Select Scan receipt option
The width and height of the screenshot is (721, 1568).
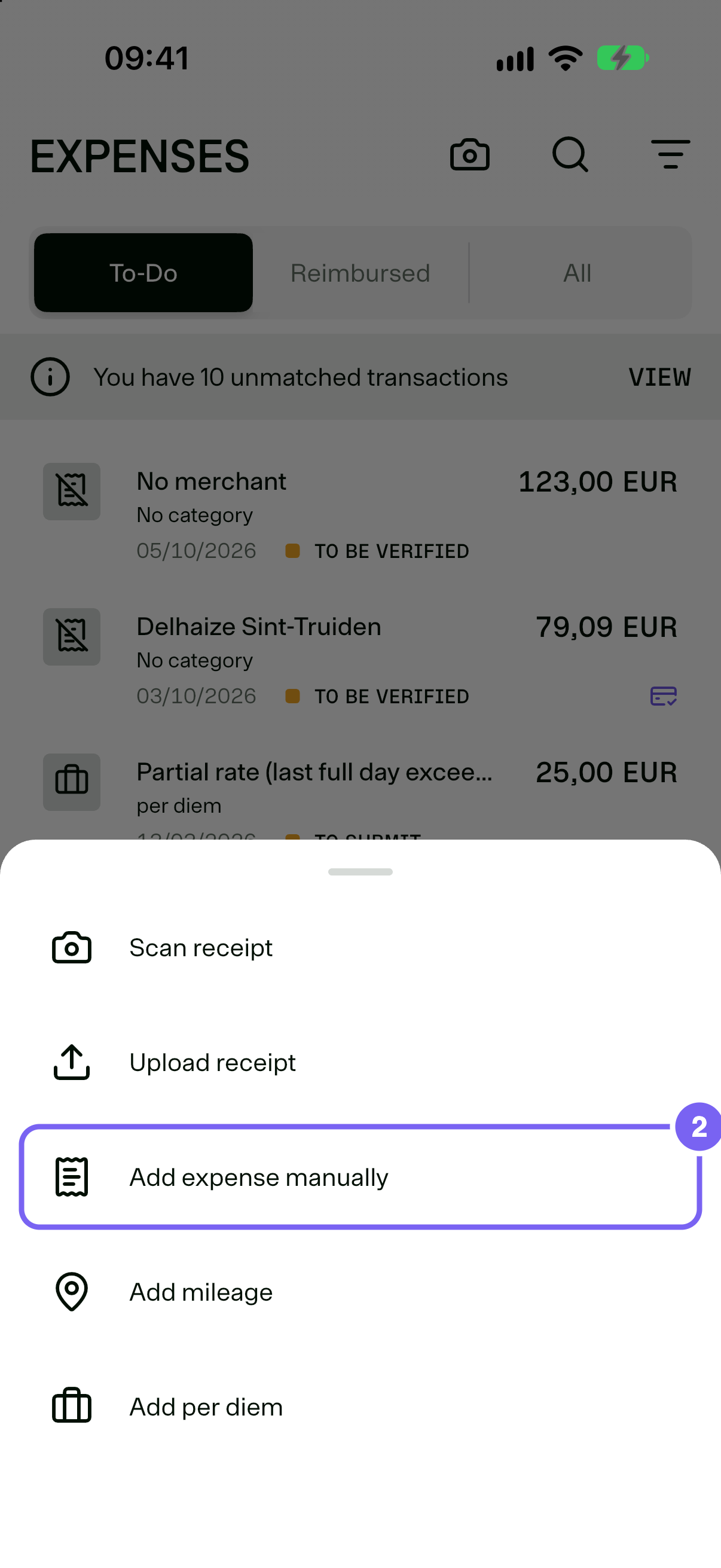coord(360,948)
